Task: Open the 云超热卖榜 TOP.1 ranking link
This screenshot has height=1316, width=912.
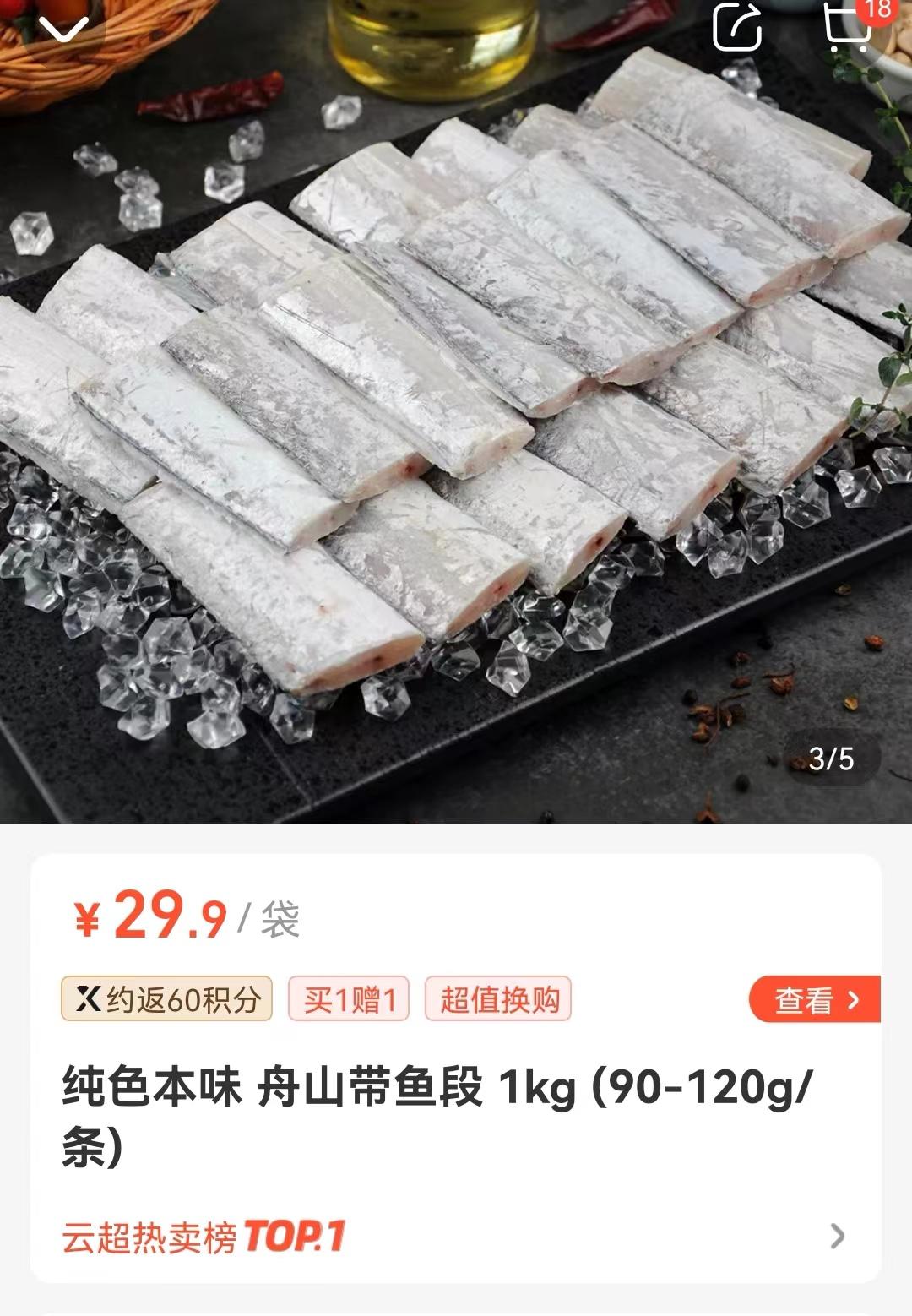Action: click(207, 1235)
